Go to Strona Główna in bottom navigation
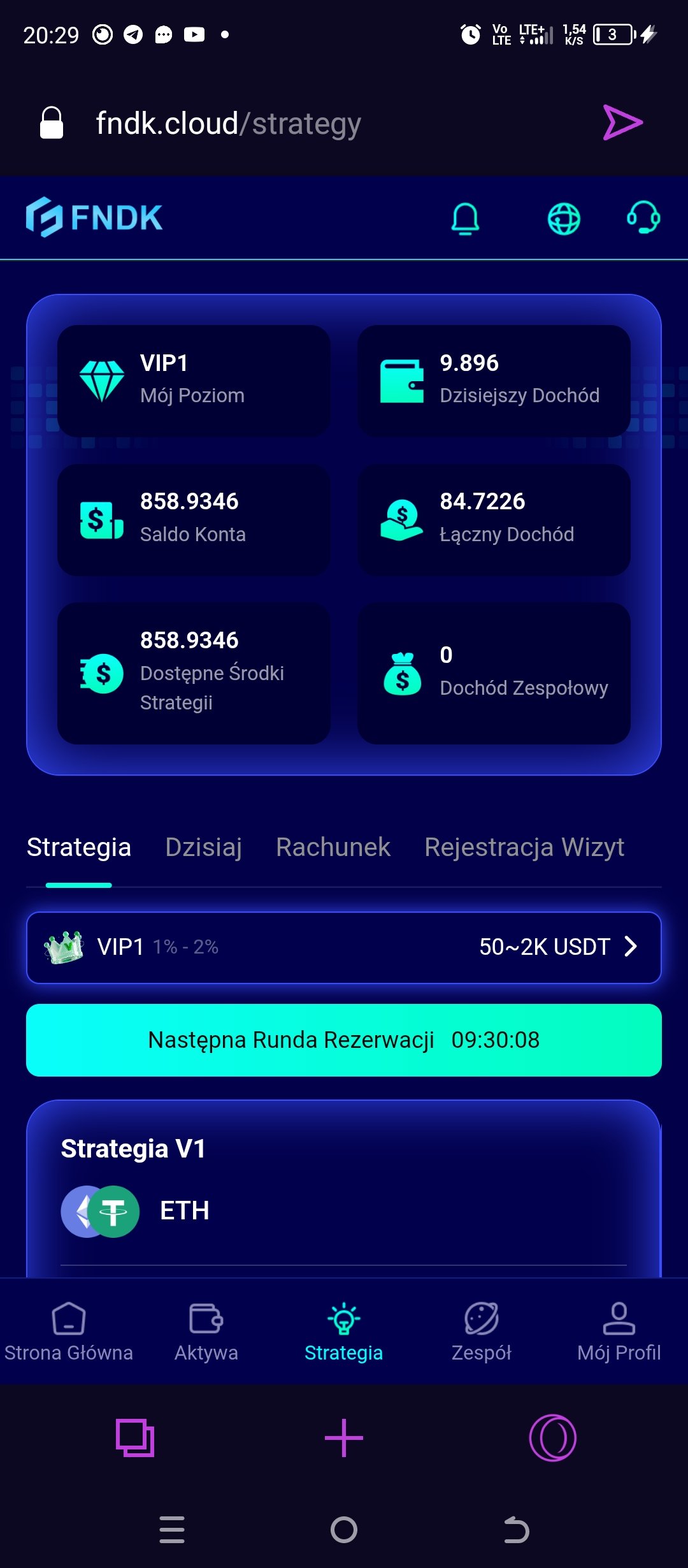688x1568 pixels. (69, 1332)
